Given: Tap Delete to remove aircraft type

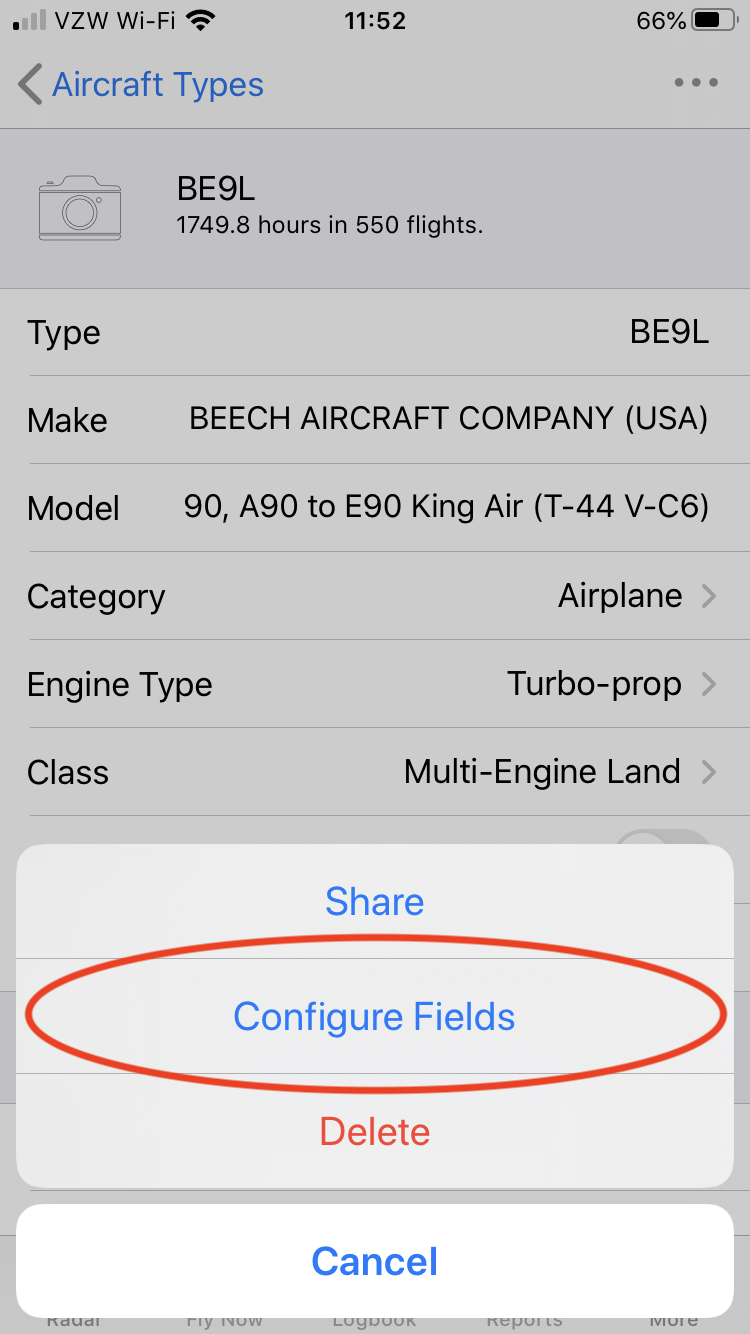Looking at the screenshot, I should point(374,1131).
